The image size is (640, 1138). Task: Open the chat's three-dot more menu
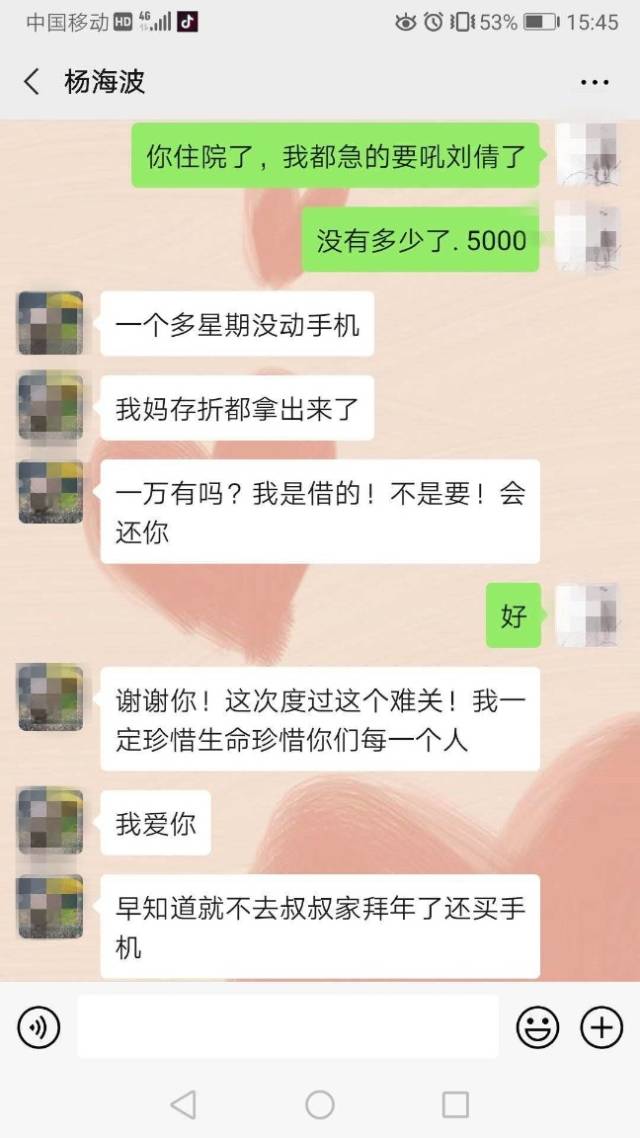[x=594, y=83]
